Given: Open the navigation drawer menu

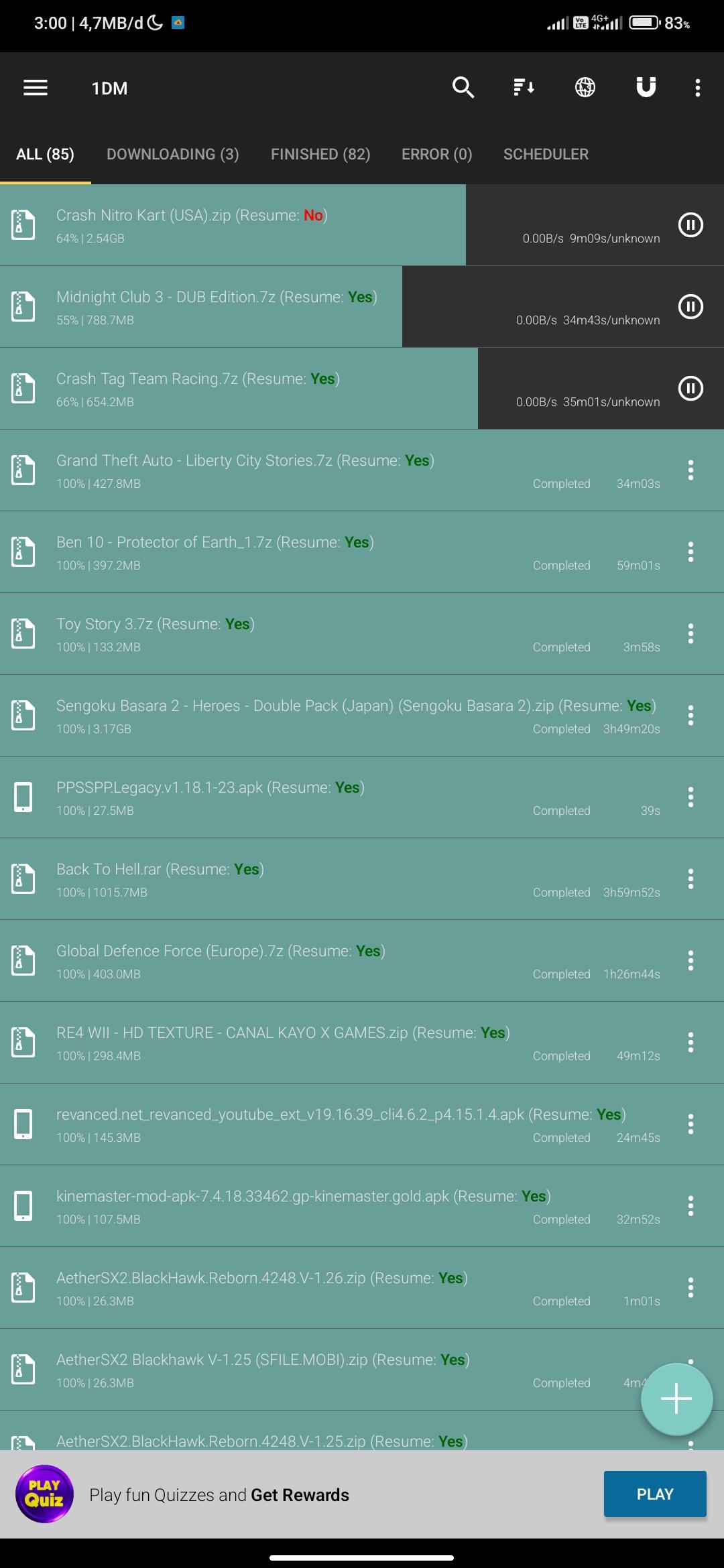Looking at the screenshot, I should pos(36,88).
